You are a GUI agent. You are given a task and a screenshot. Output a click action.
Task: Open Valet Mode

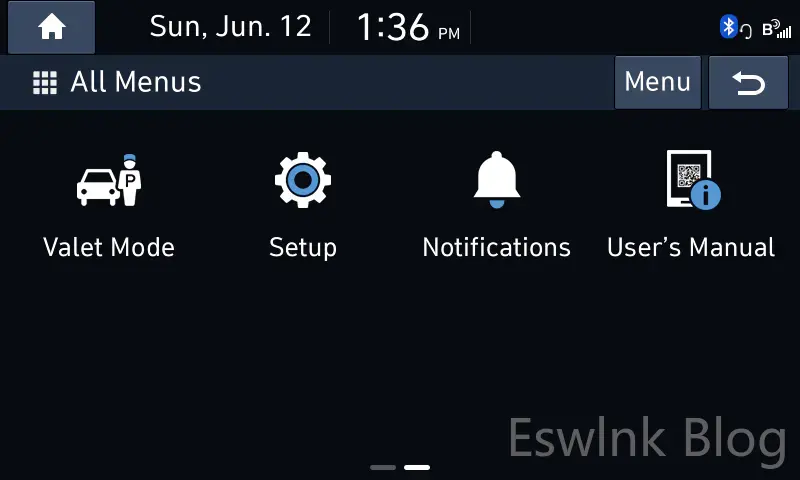click(x=109, y=205)
